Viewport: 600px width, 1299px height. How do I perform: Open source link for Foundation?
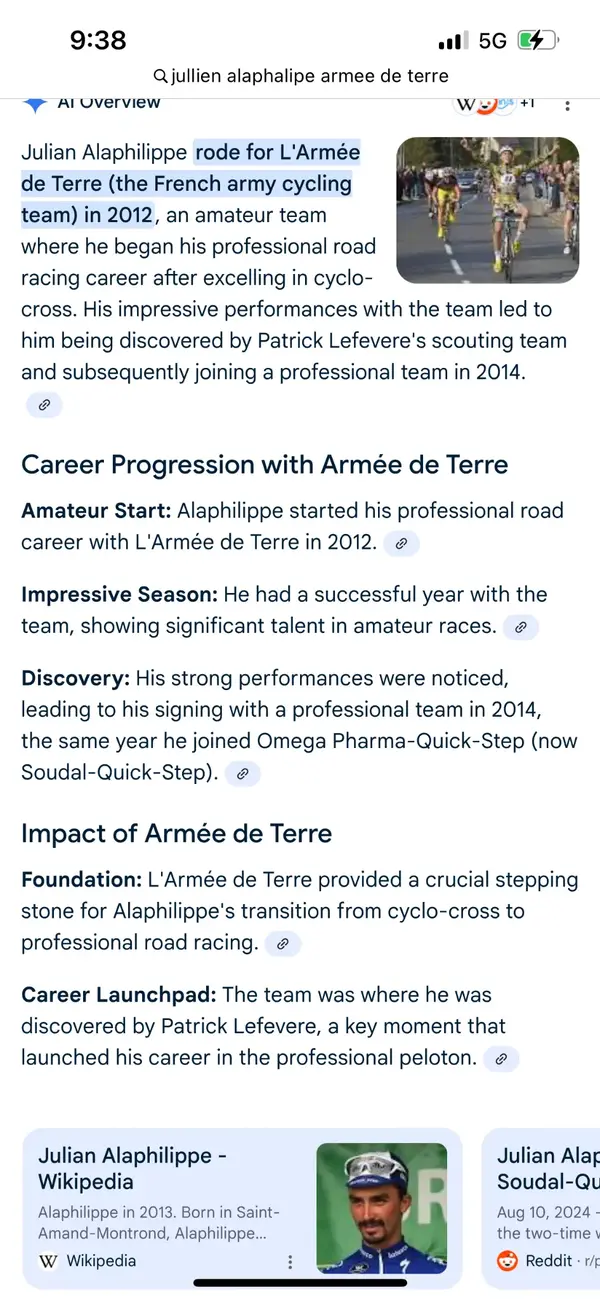click(283, 943)
